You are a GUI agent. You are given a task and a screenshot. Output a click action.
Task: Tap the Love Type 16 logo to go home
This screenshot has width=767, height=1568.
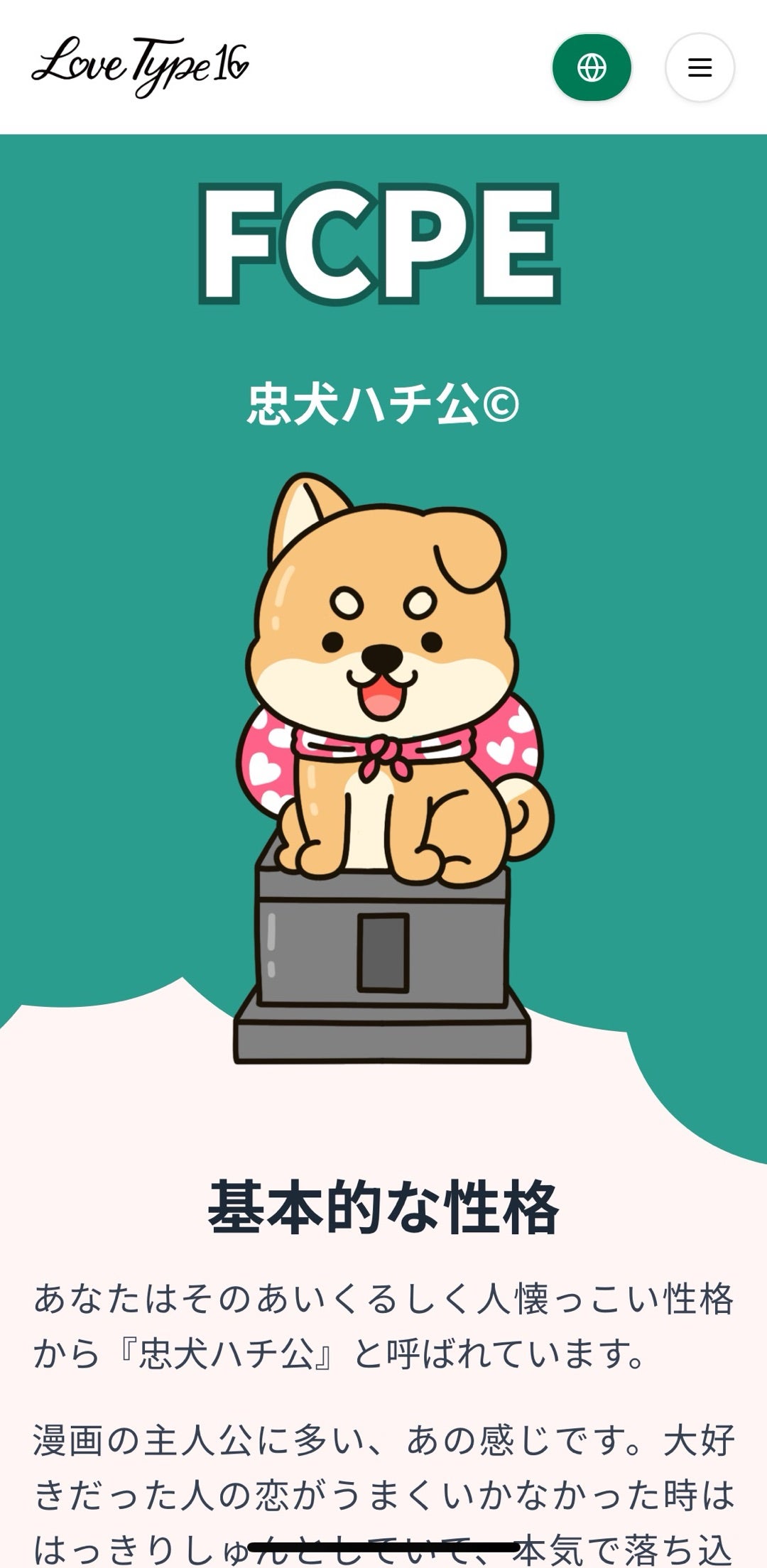click(x=140, y=66)
